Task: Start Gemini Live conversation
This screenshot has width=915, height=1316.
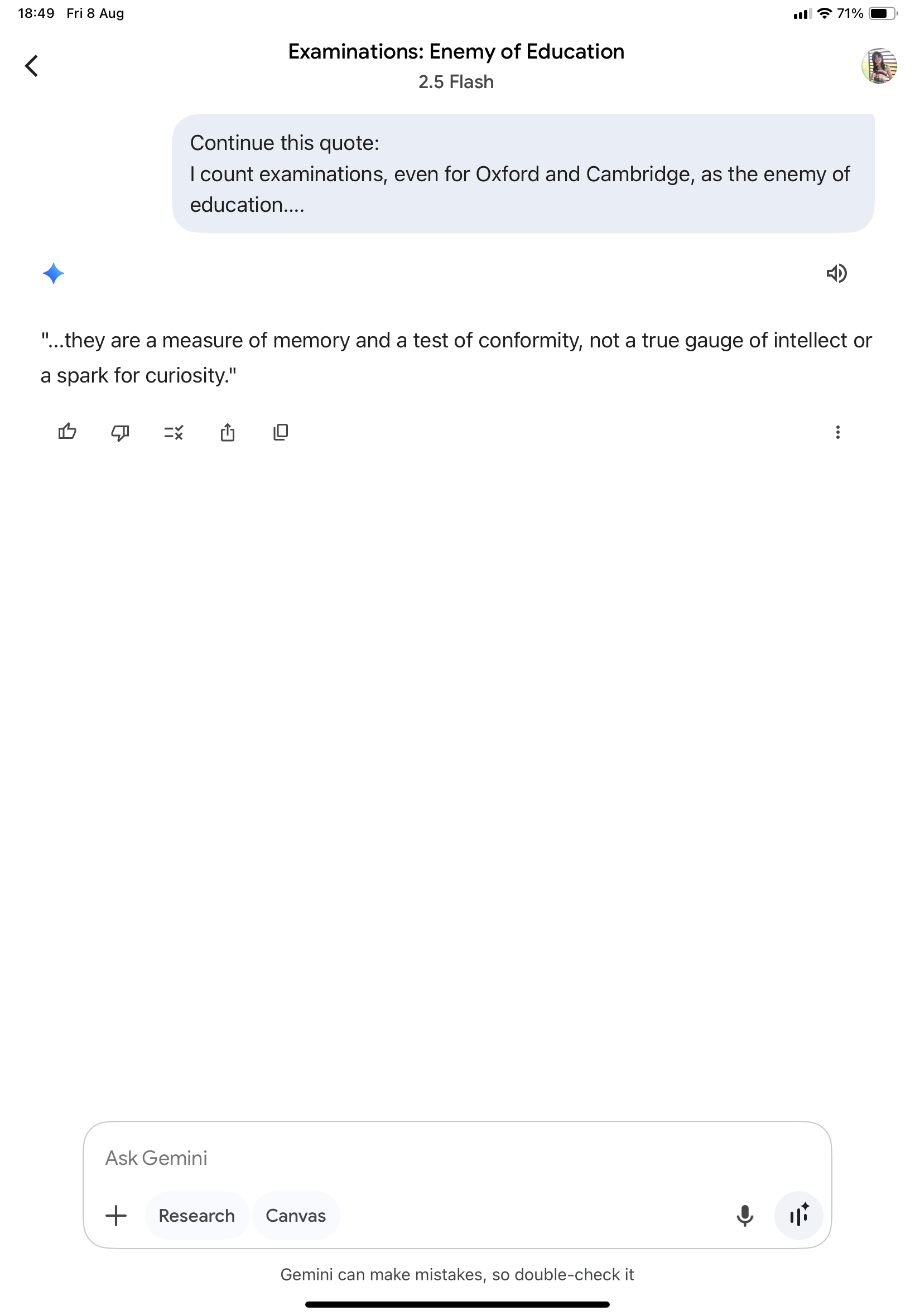Action: pyautogui.click(x=798, y=1215)
